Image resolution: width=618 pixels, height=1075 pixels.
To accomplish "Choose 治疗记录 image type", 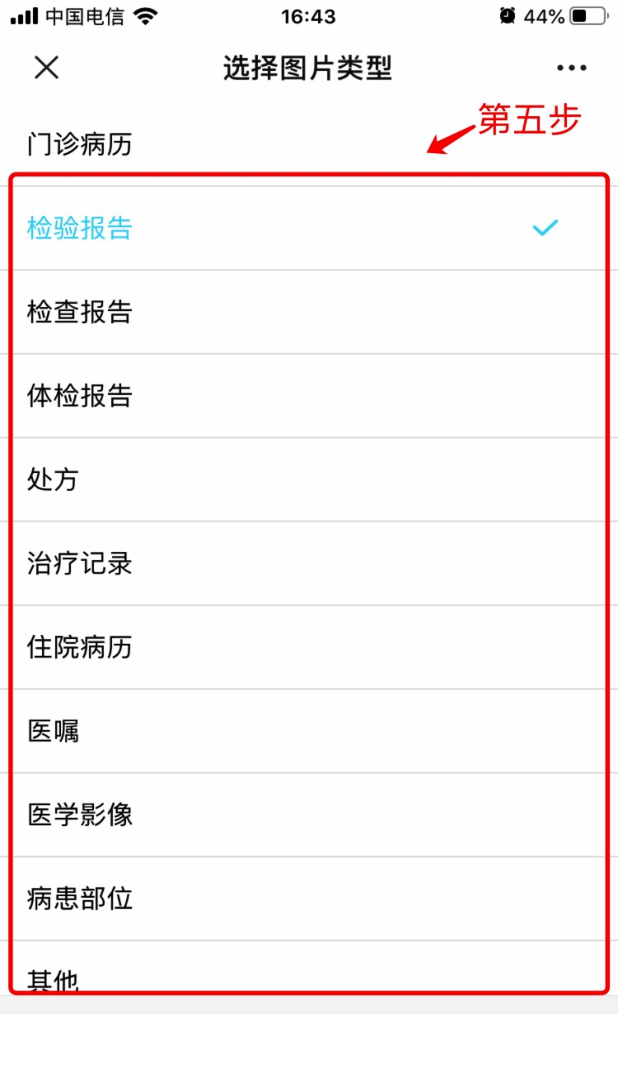I will click(80, 565).
